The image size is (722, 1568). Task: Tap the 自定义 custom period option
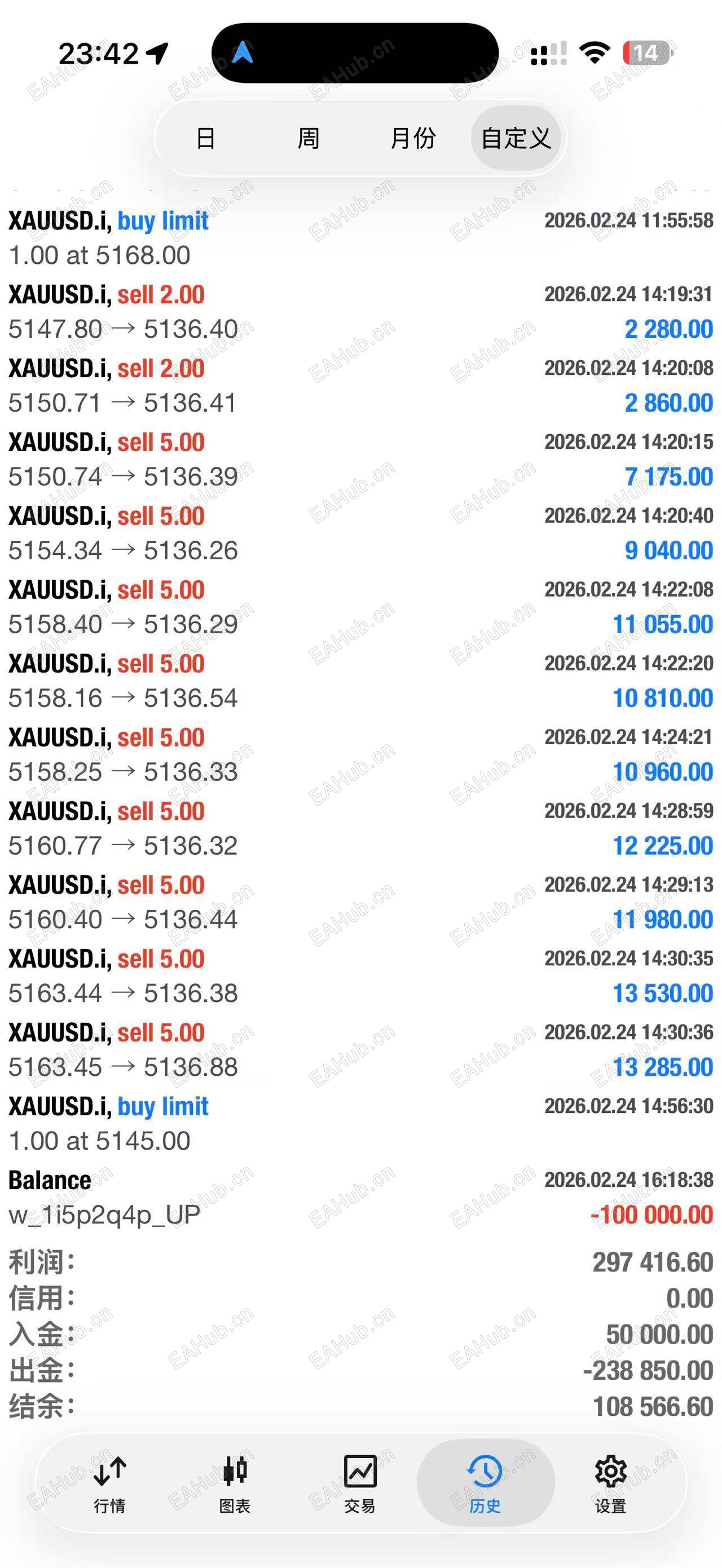[x=516, y=139]
